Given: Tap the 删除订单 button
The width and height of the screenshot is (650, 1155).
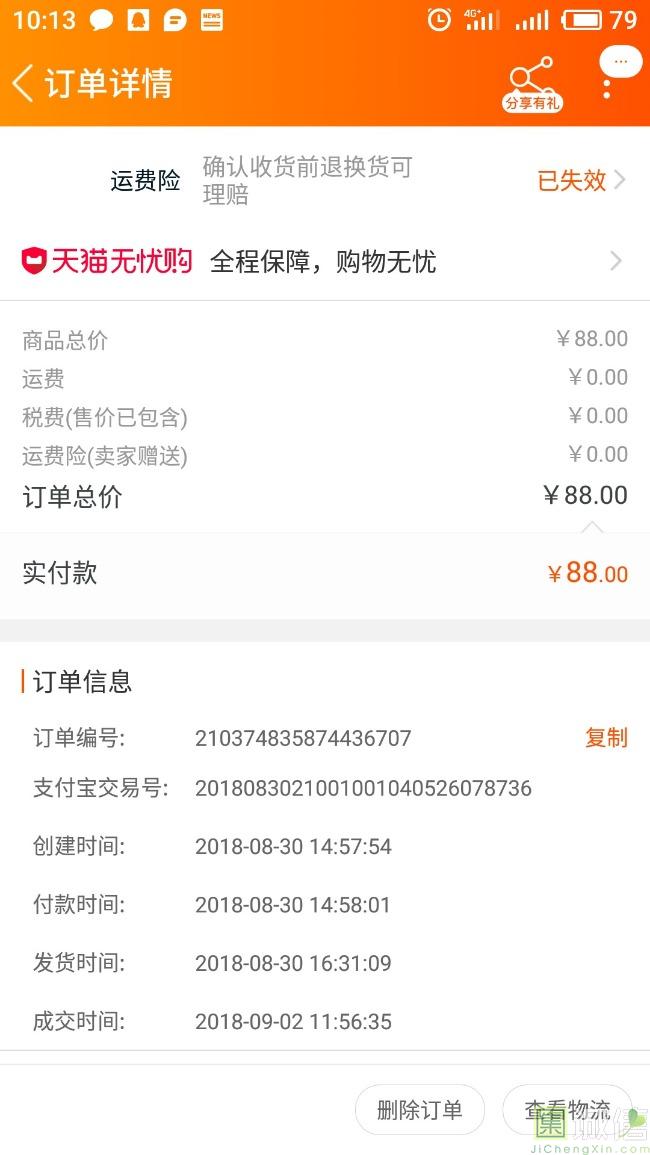Looking at the screenshot, I should [419, 1110].
